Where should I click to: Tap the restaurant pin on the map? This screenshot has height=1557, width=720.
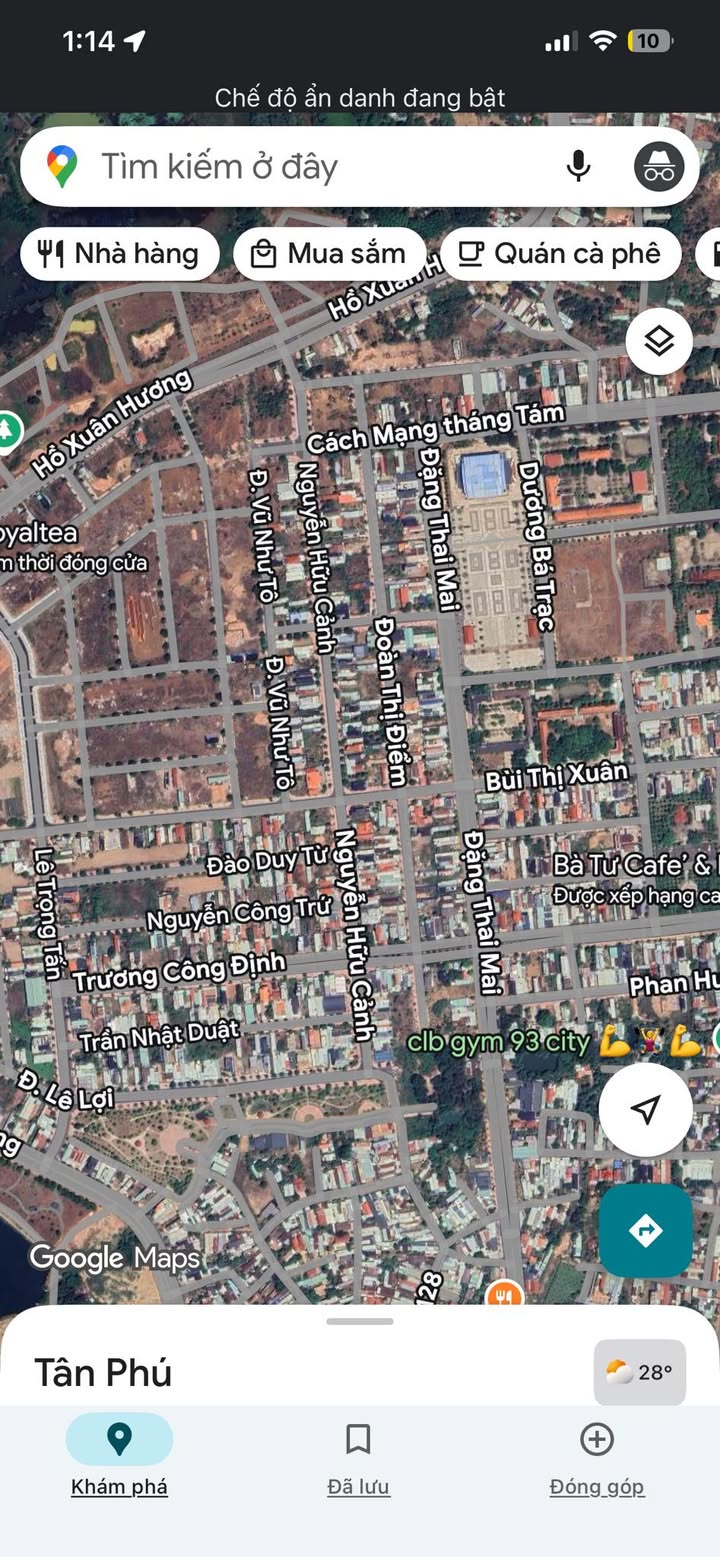click(x=504, y=1296)
